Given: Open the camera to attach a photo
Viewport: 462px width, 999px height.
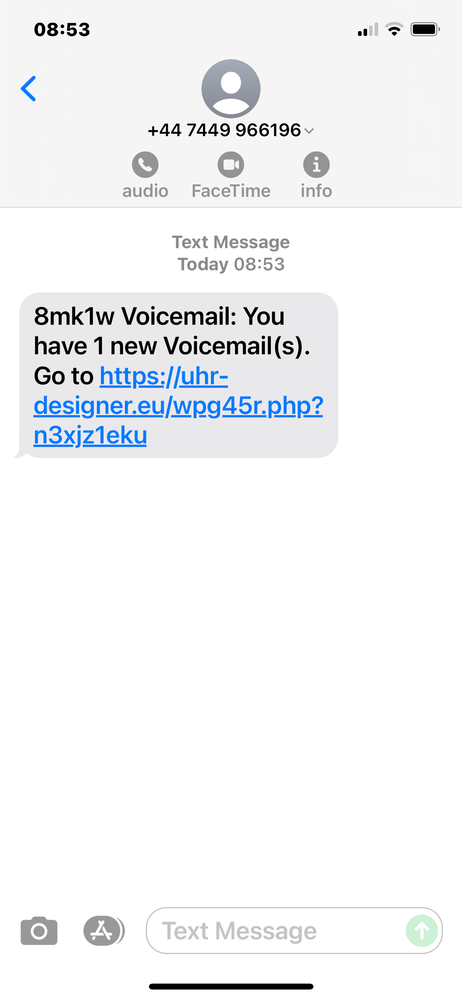Looking at the screenshot, I should pos(39,931).
